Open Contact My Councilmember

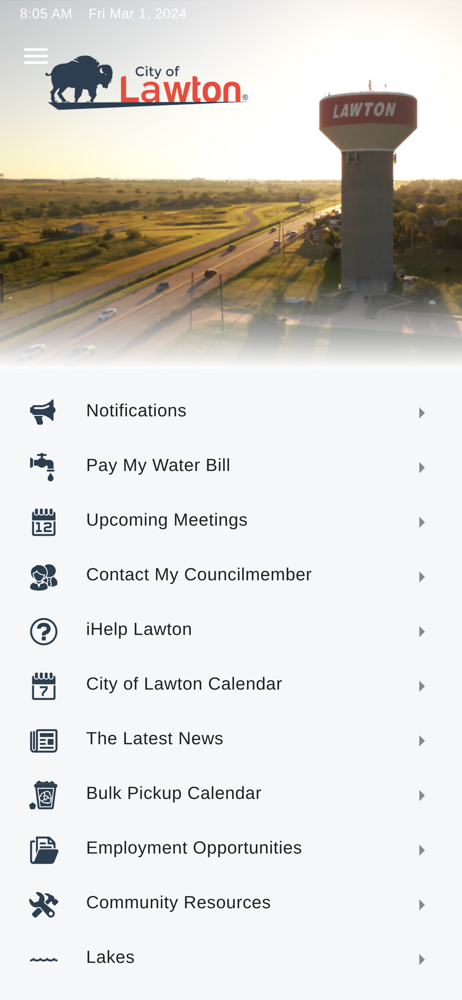[231, 576]
